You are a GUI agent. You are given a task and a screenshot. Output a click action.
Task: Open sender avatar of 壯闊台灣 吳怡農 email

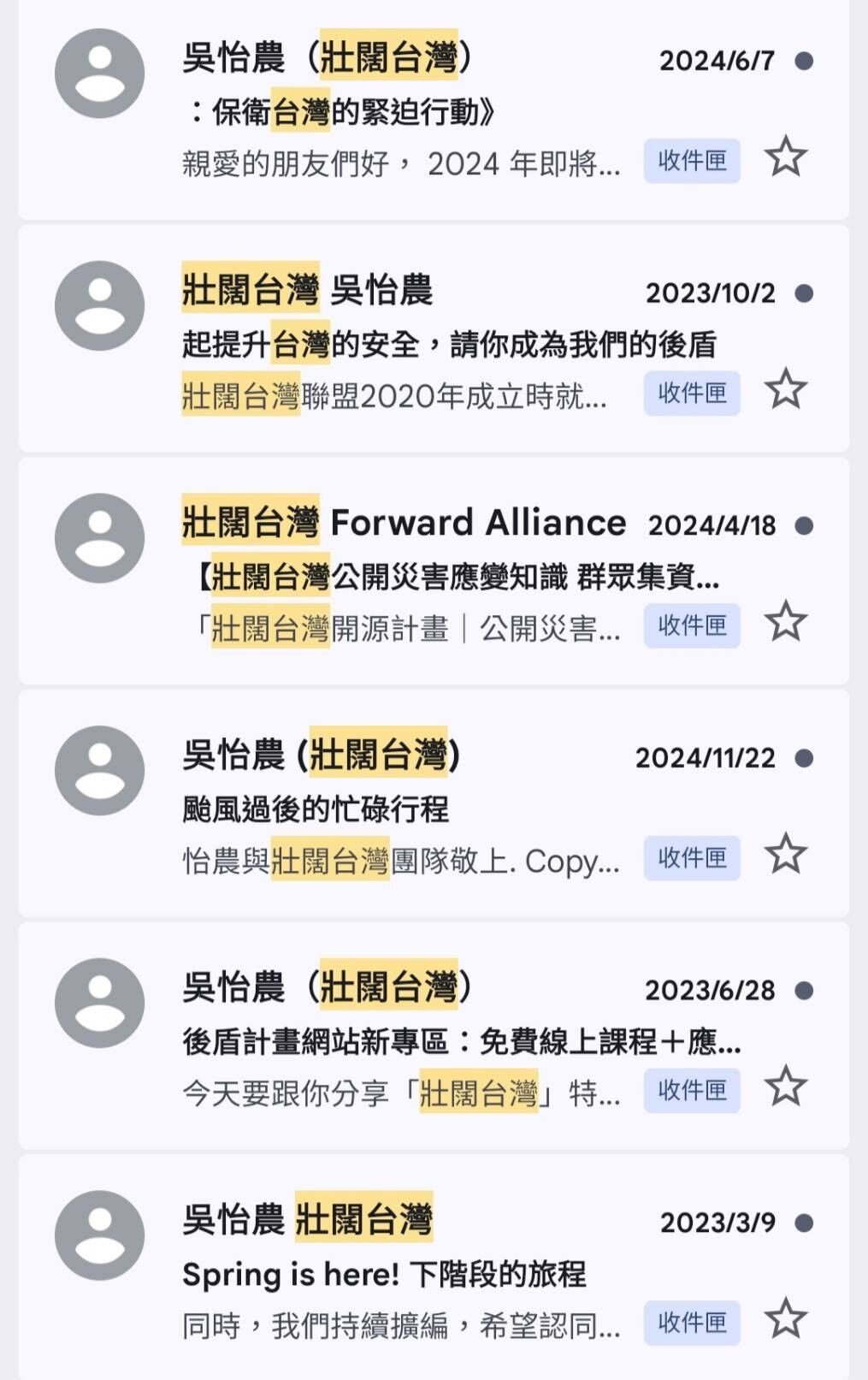pyautogui.click(x=101, y=304)
